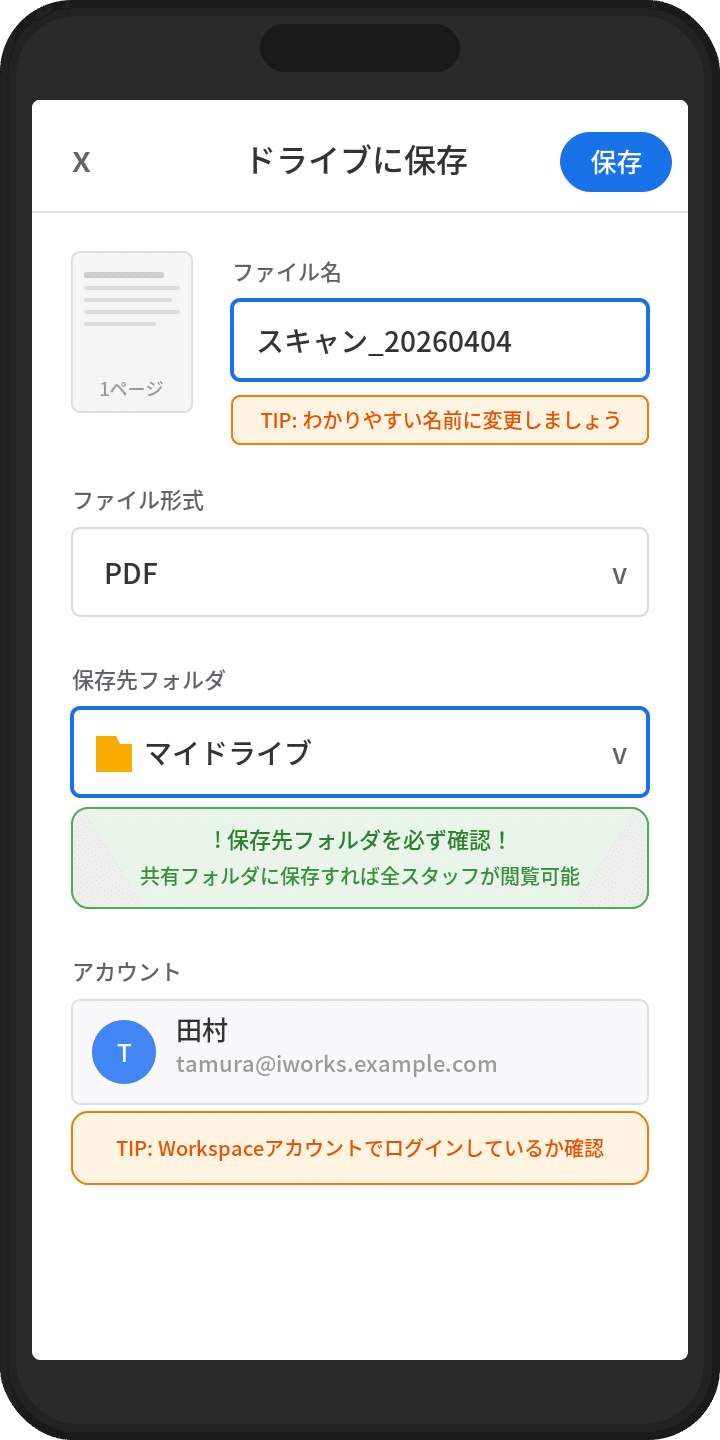Tap the blue 保存 button

point(615,162)
